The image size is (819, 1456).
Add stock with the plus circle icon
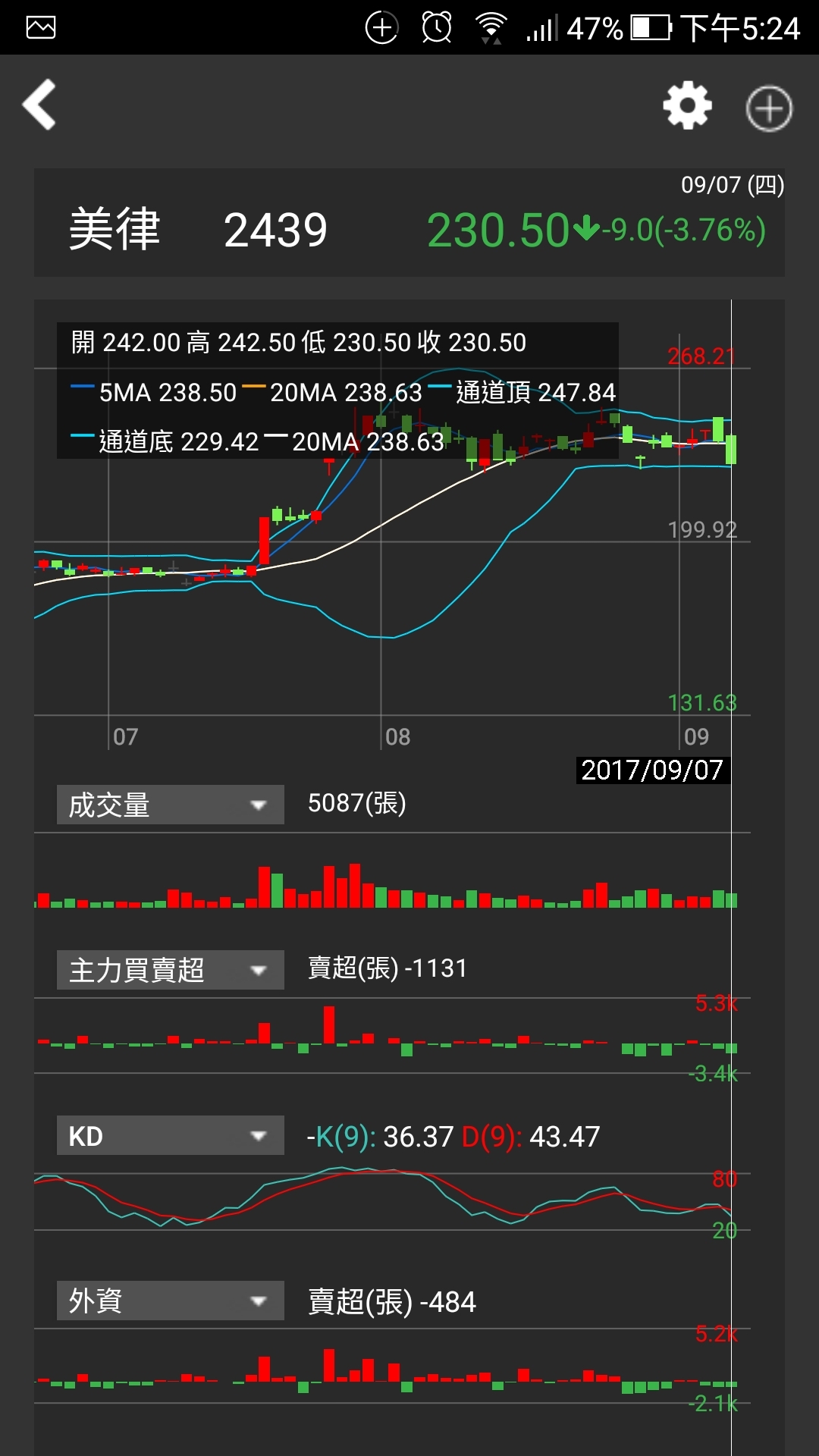pyautogui.click(x=769, y=108)
